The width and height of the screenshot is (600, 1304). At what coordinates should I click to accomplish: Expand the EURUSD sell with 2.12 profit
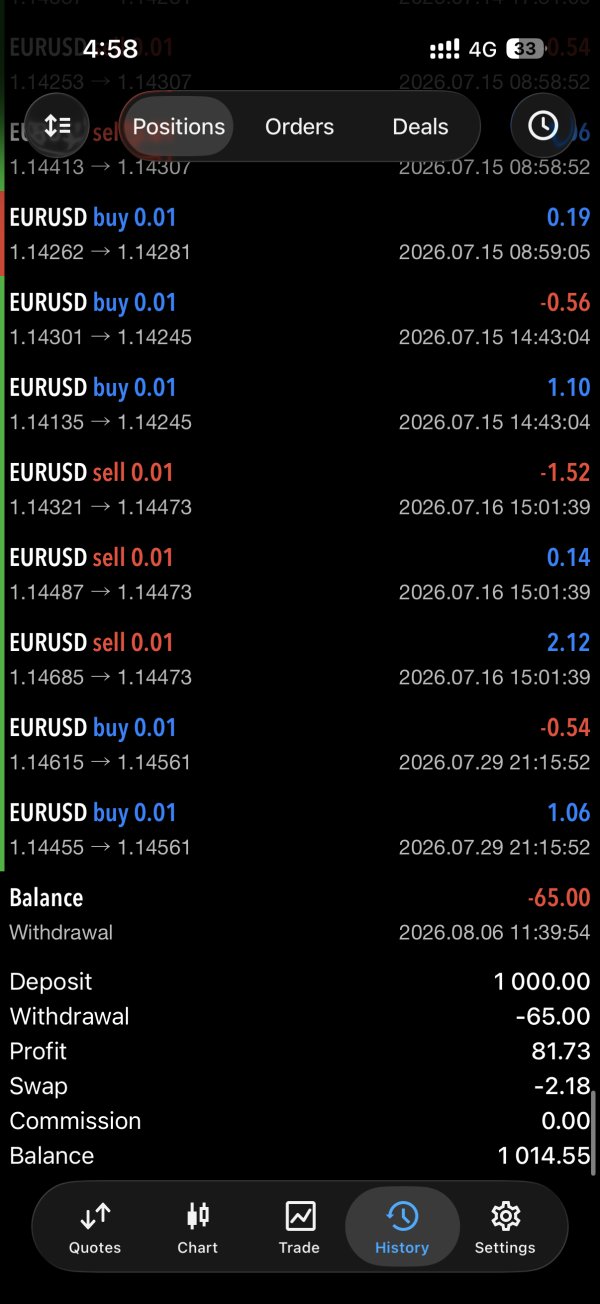300,658
